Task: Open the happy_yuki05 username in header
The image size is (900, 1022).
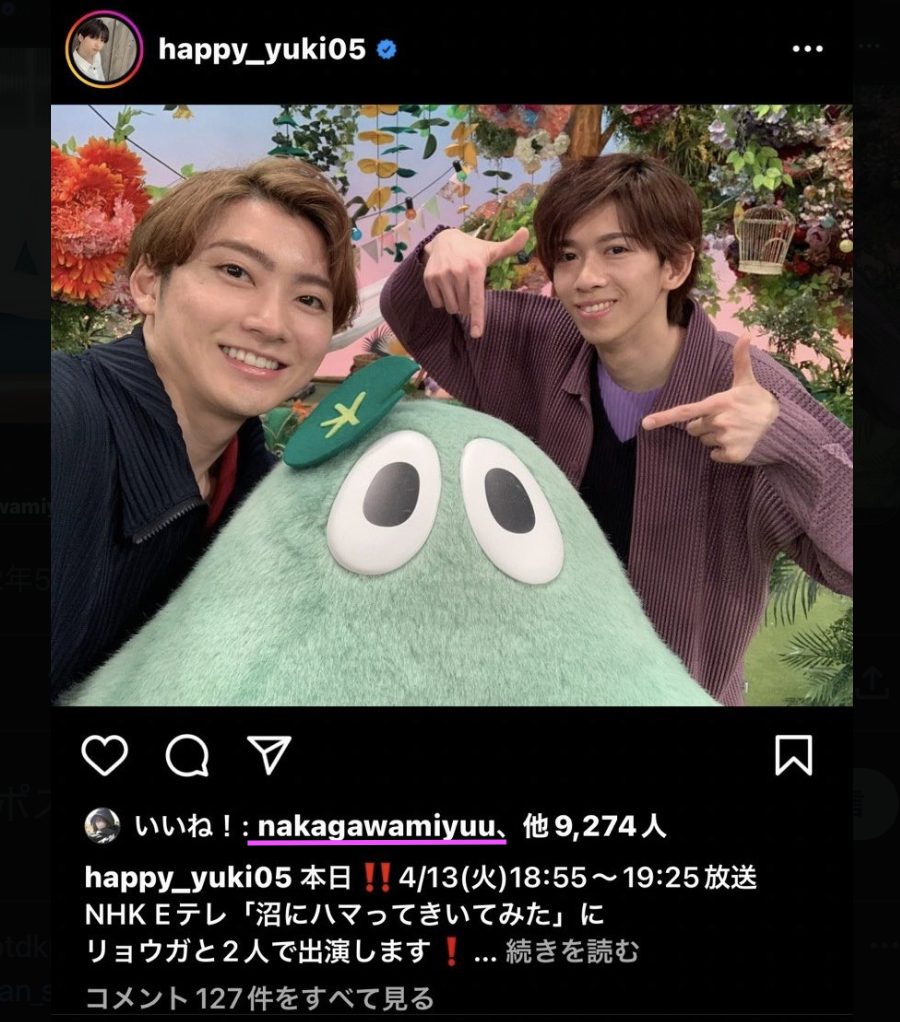Action: coord(262,49)
